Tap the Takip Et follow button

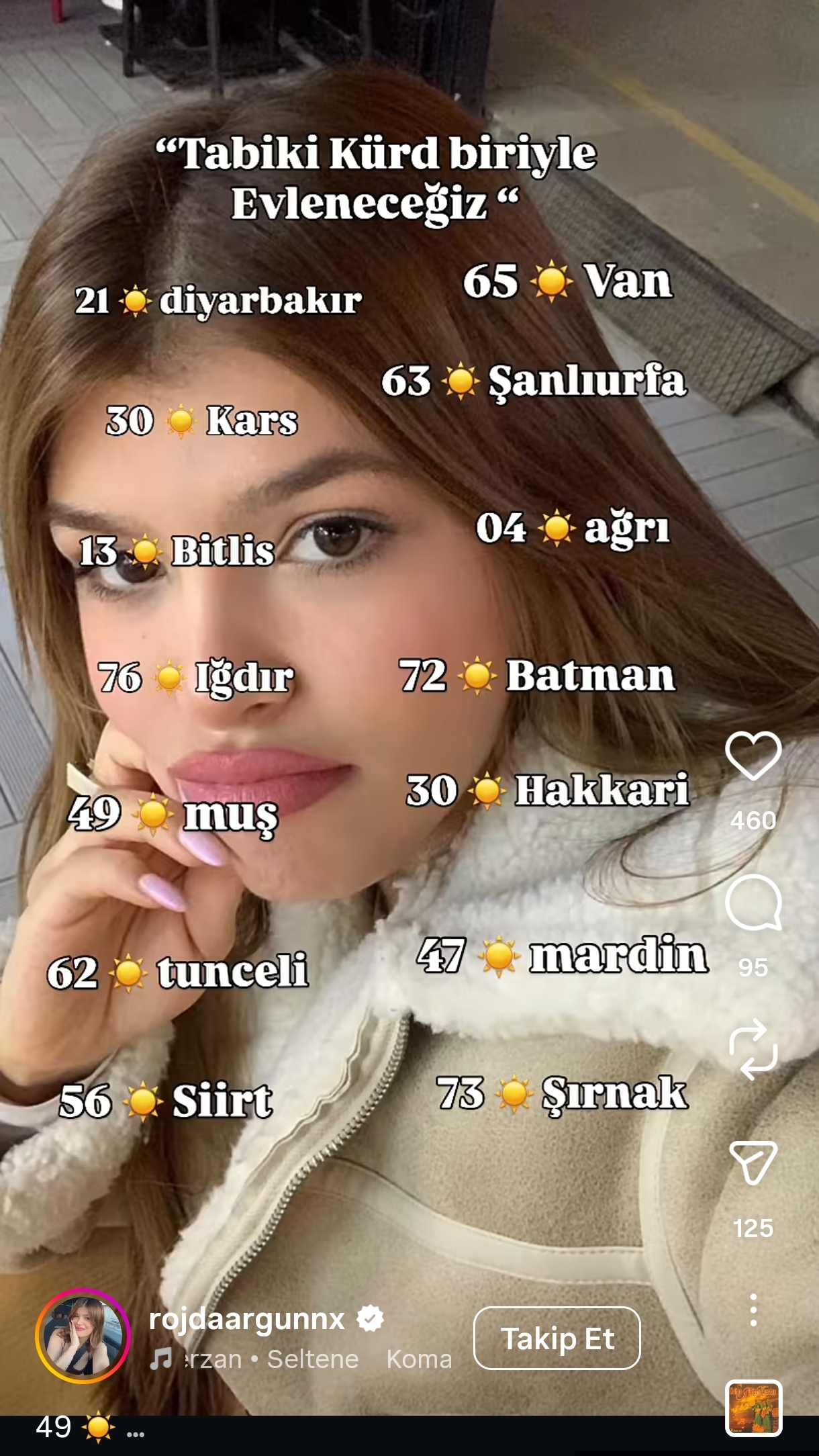tap(557, 1338)
